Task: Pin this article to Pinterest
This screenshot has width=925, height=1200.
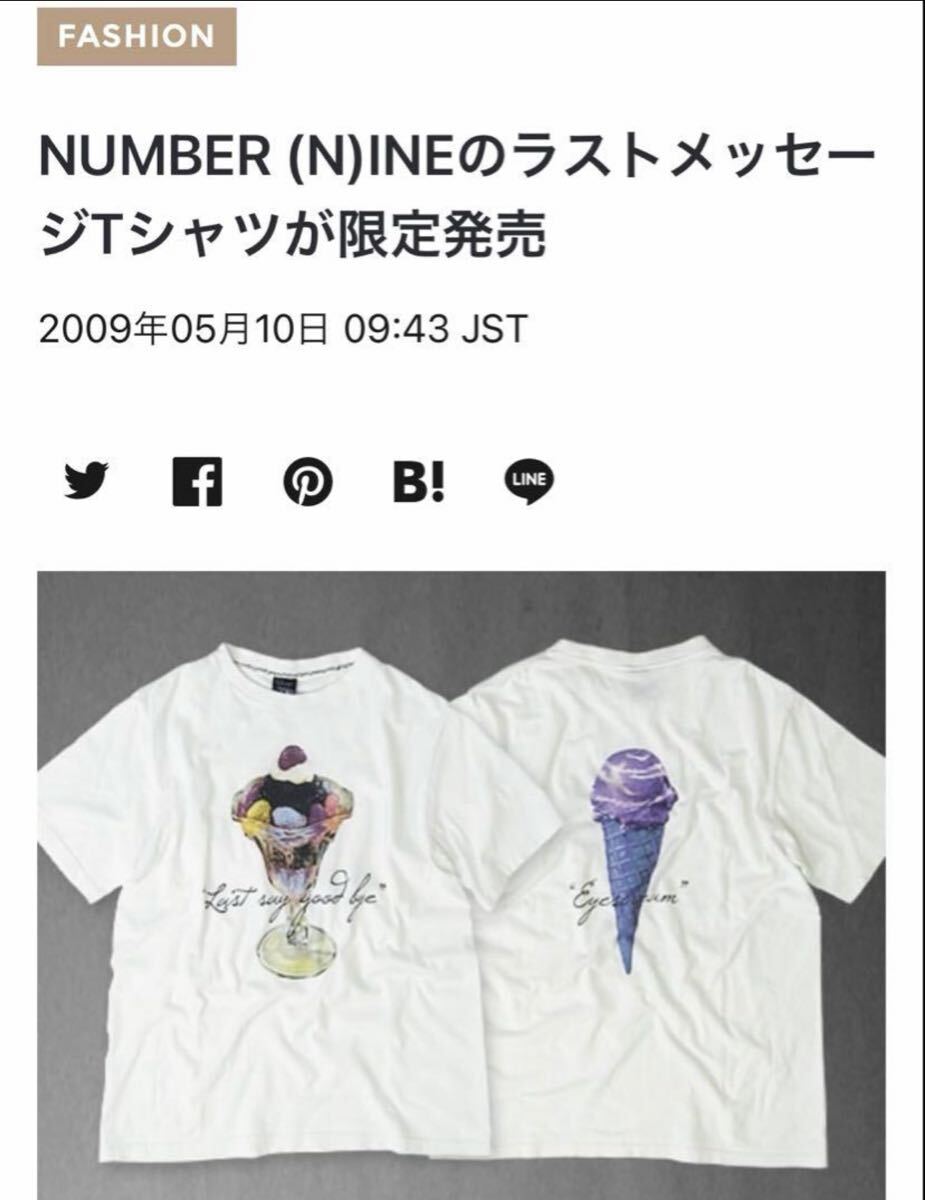Action: point(307,483)
